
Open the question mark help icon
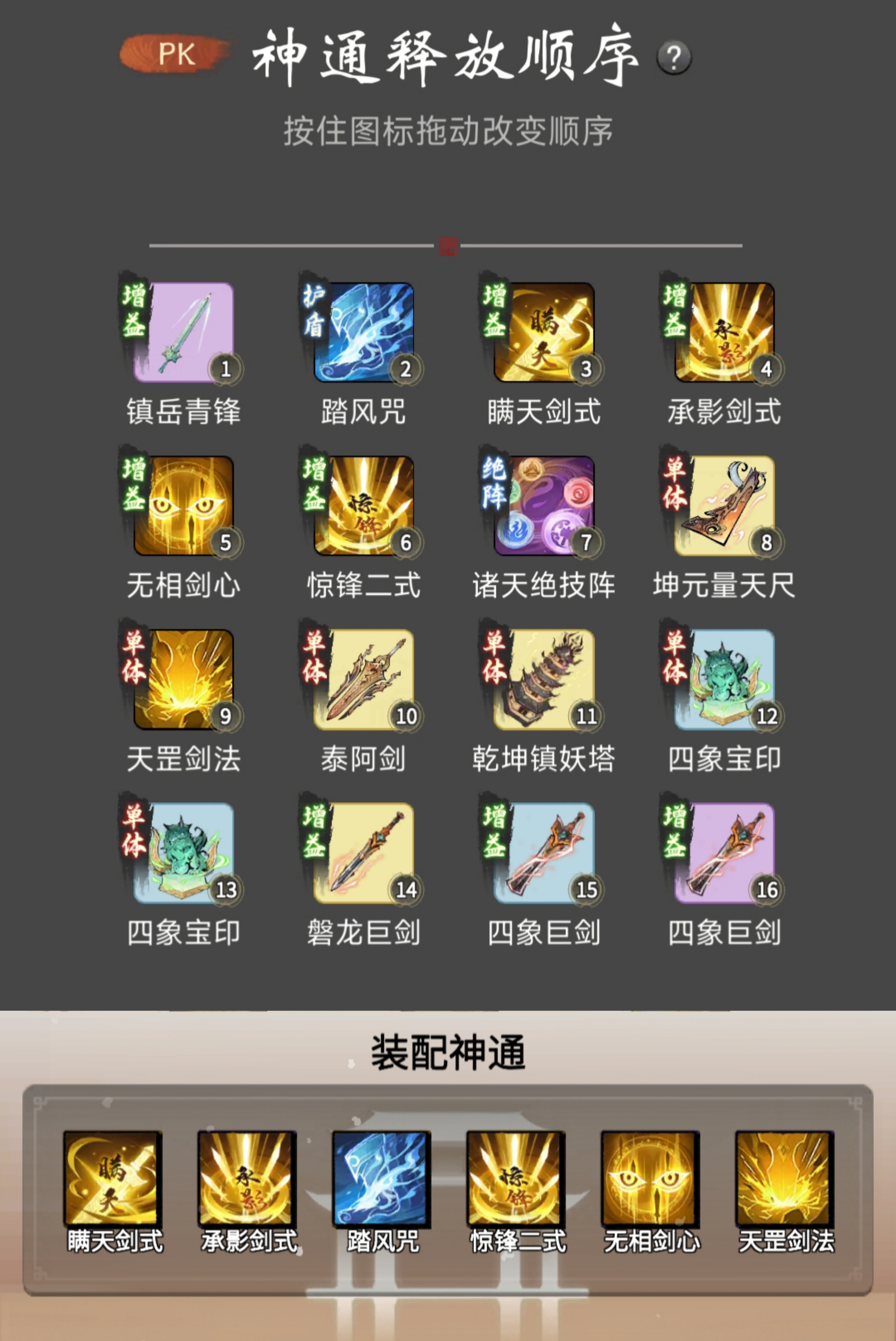674,57
